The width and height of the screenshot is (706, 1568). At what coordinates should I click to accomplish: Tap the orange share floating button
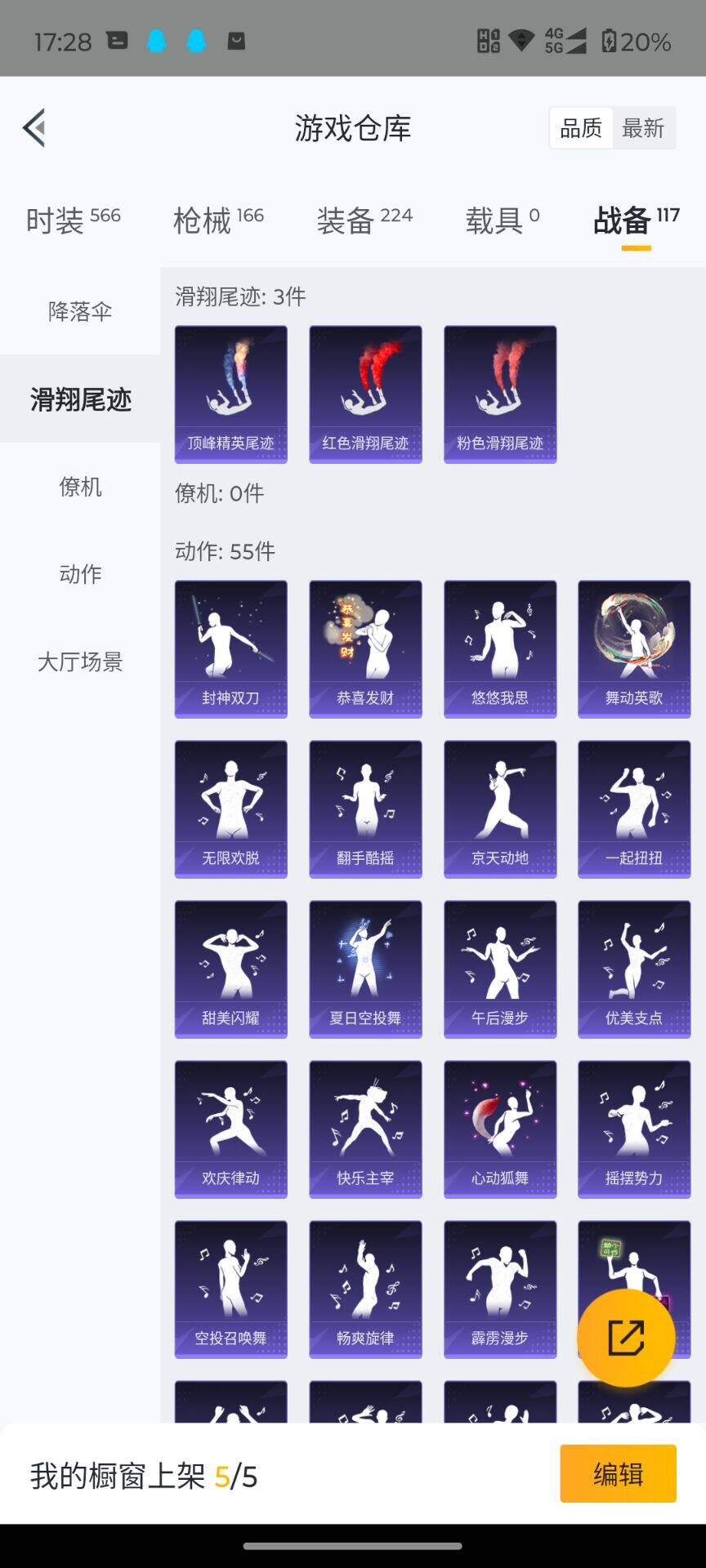click(626, 1338)
